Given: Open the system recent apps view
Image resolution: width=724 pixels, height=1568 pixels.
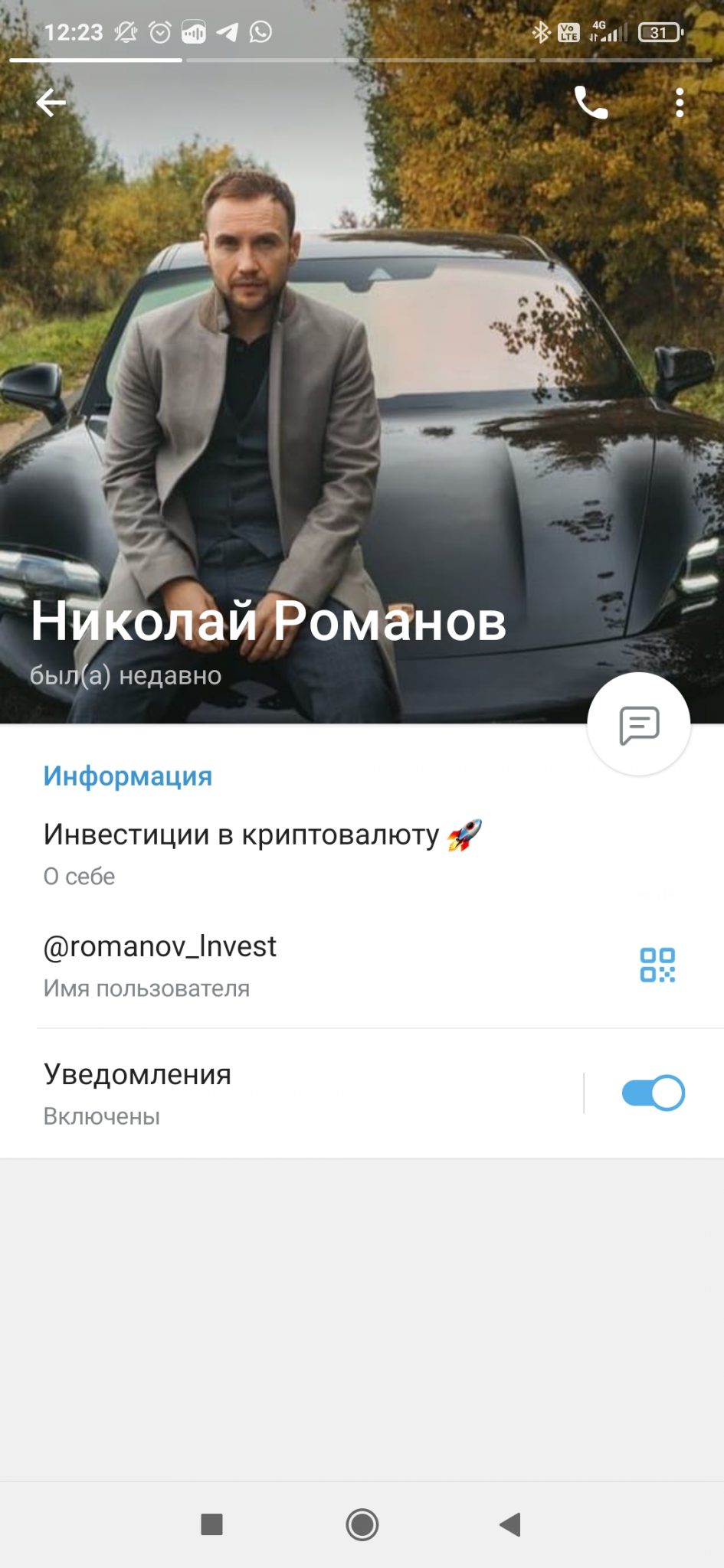Looking at the screenshot, I should 211,1524.
